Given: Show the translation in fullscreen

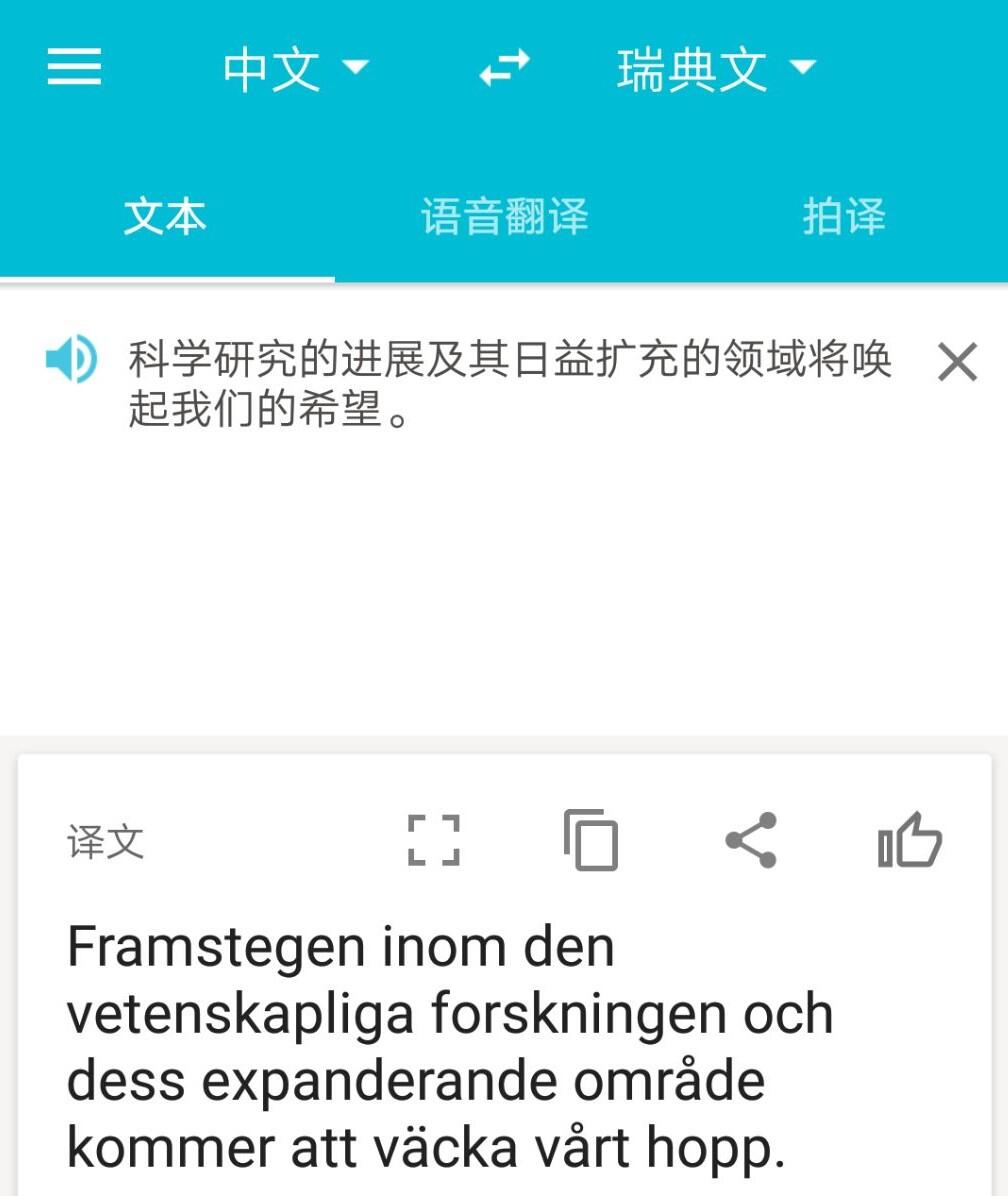Looking at the screenshot, I should tap(434, 840).
